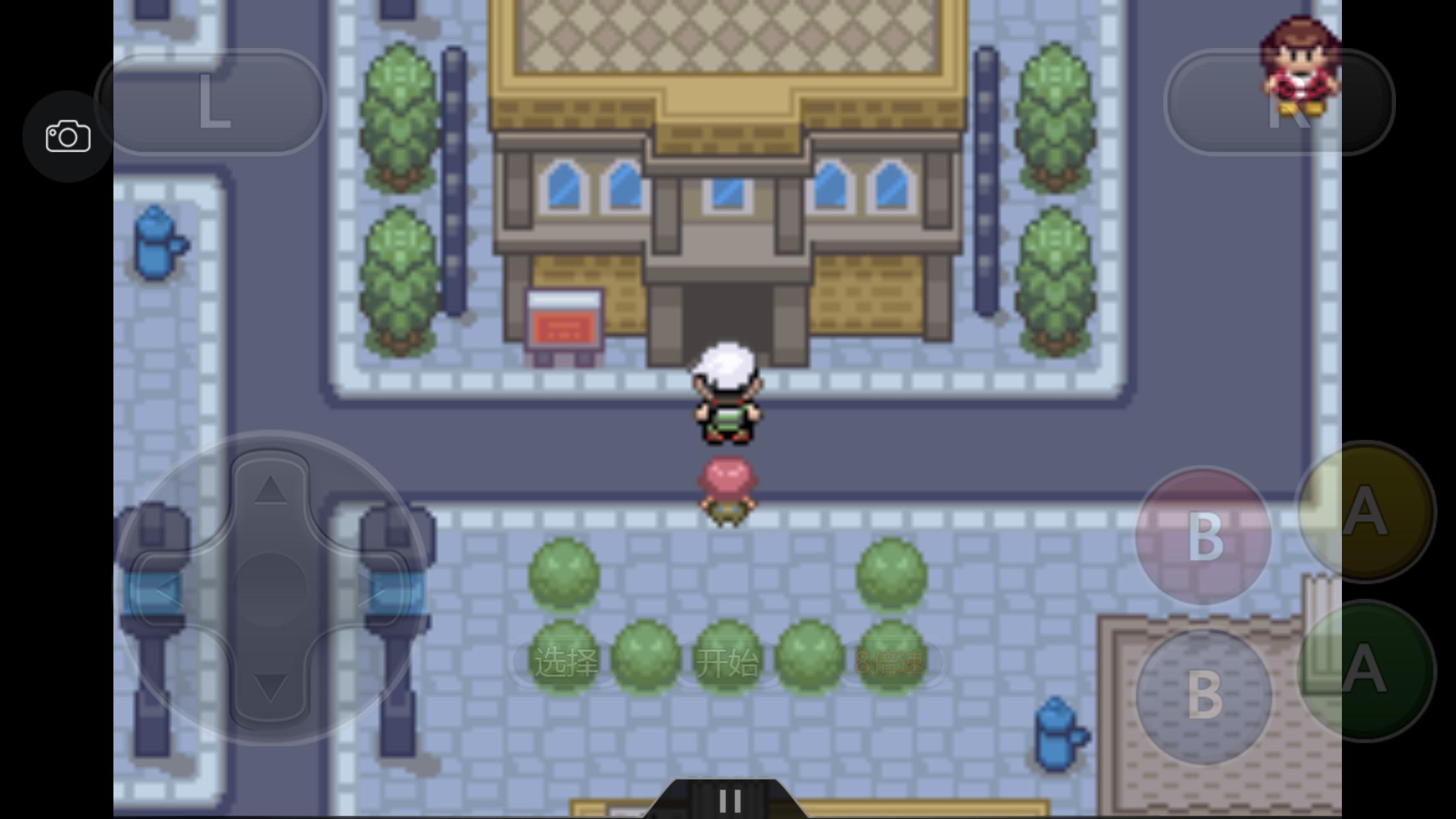Tap the red B button
Image resolution: width=1456 pixels, height=819 pixels.
[x=1203, y=535]
